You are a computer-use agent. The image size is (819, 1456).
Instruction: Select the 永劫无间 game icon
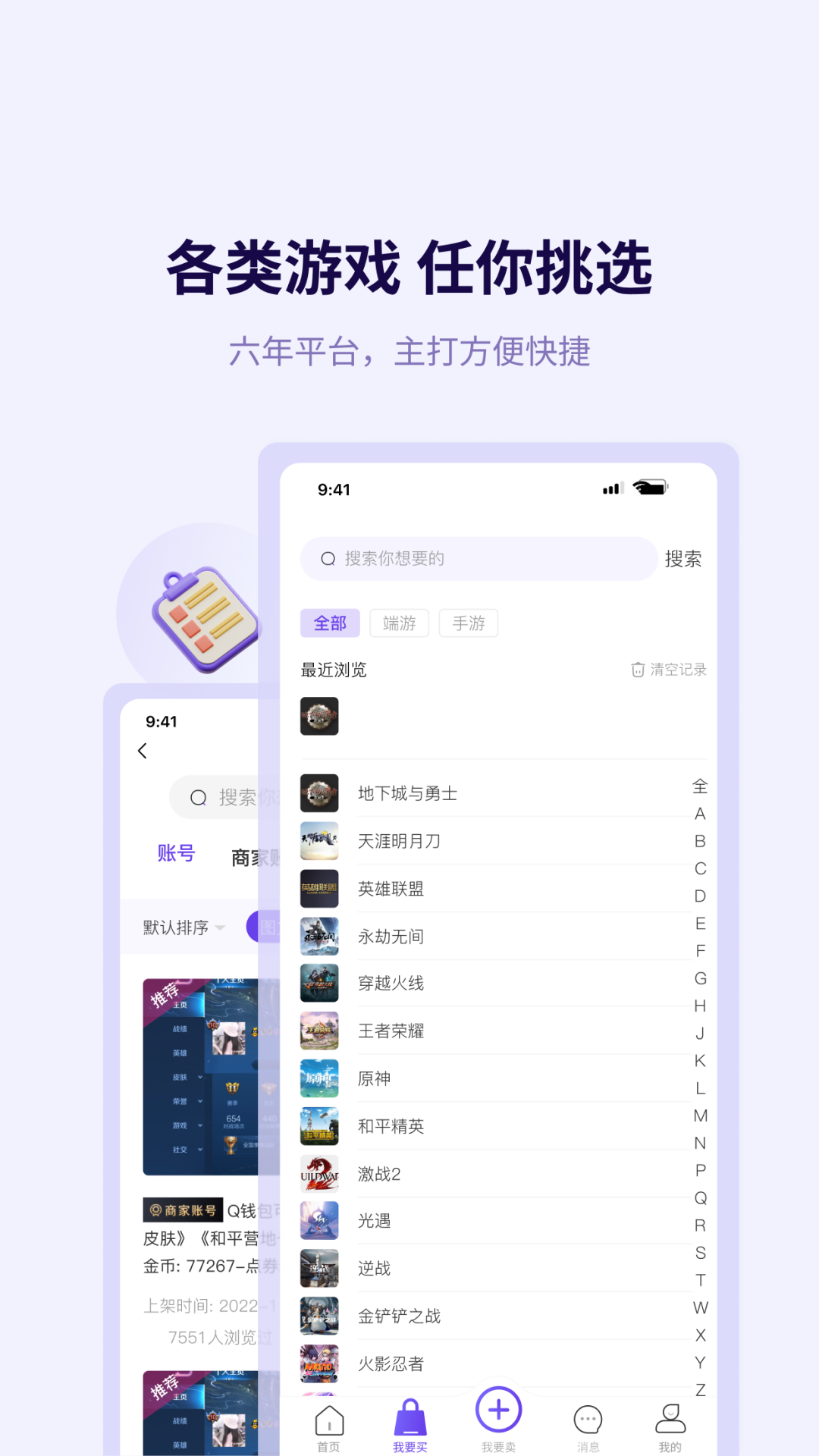319,936
